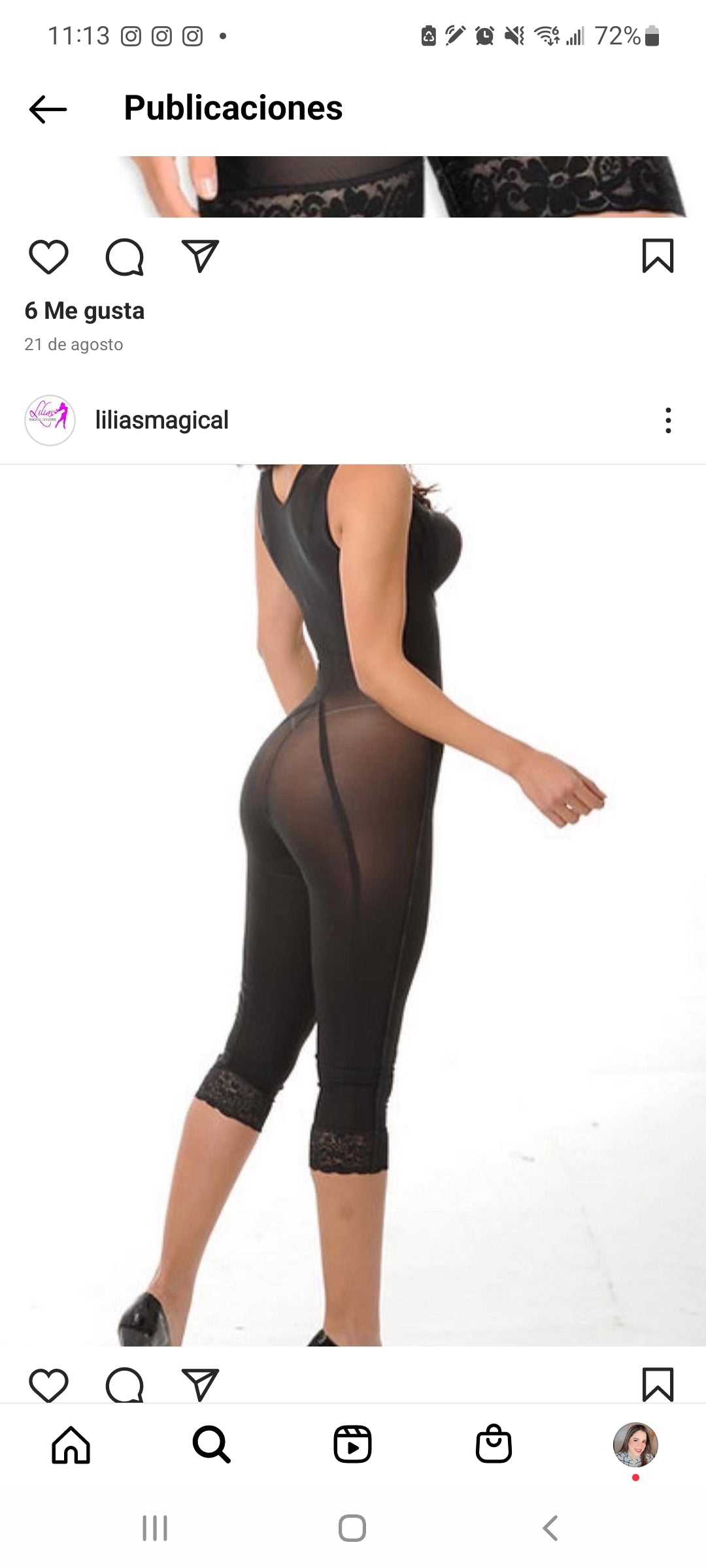706x1568 pixels.
Task: Go to the device home screen
Action: click(x=352, y=1528)
